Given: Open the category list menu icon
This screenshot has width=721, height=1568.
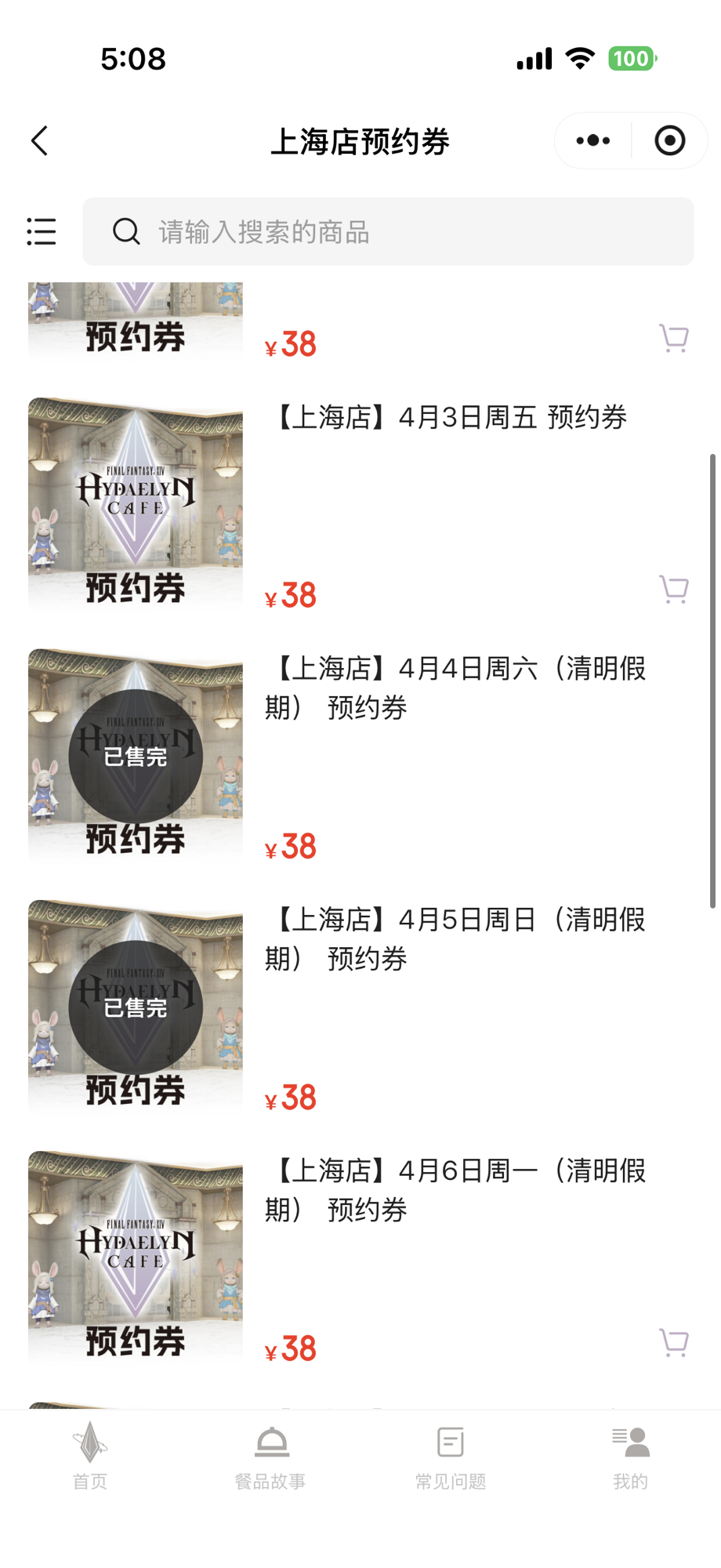Looking at the screenshot, I should pos(42,232).
